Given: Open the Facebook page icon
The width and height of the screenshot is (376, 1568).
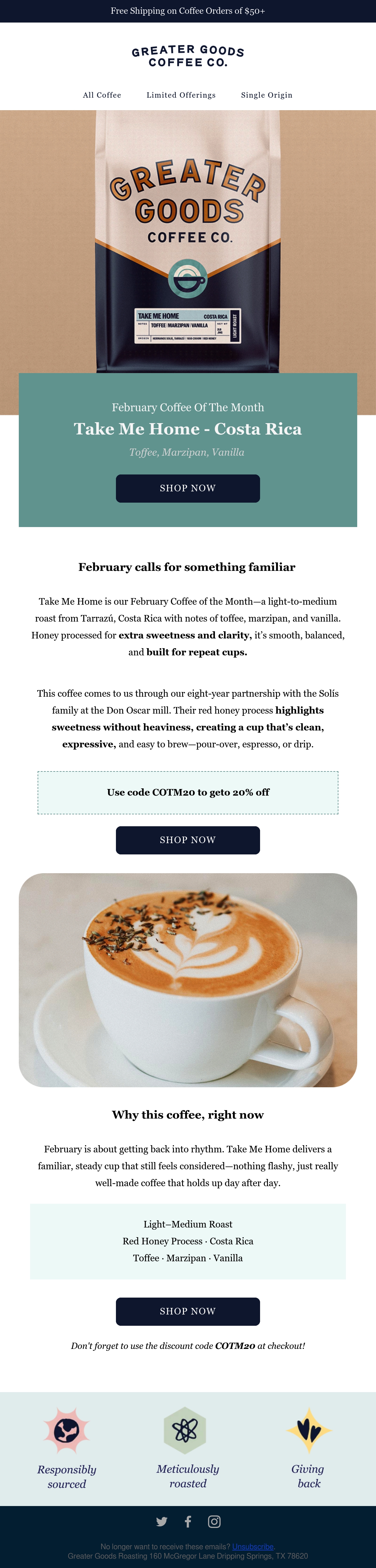Looking at the screenshot, I should tap(188, 1522).
